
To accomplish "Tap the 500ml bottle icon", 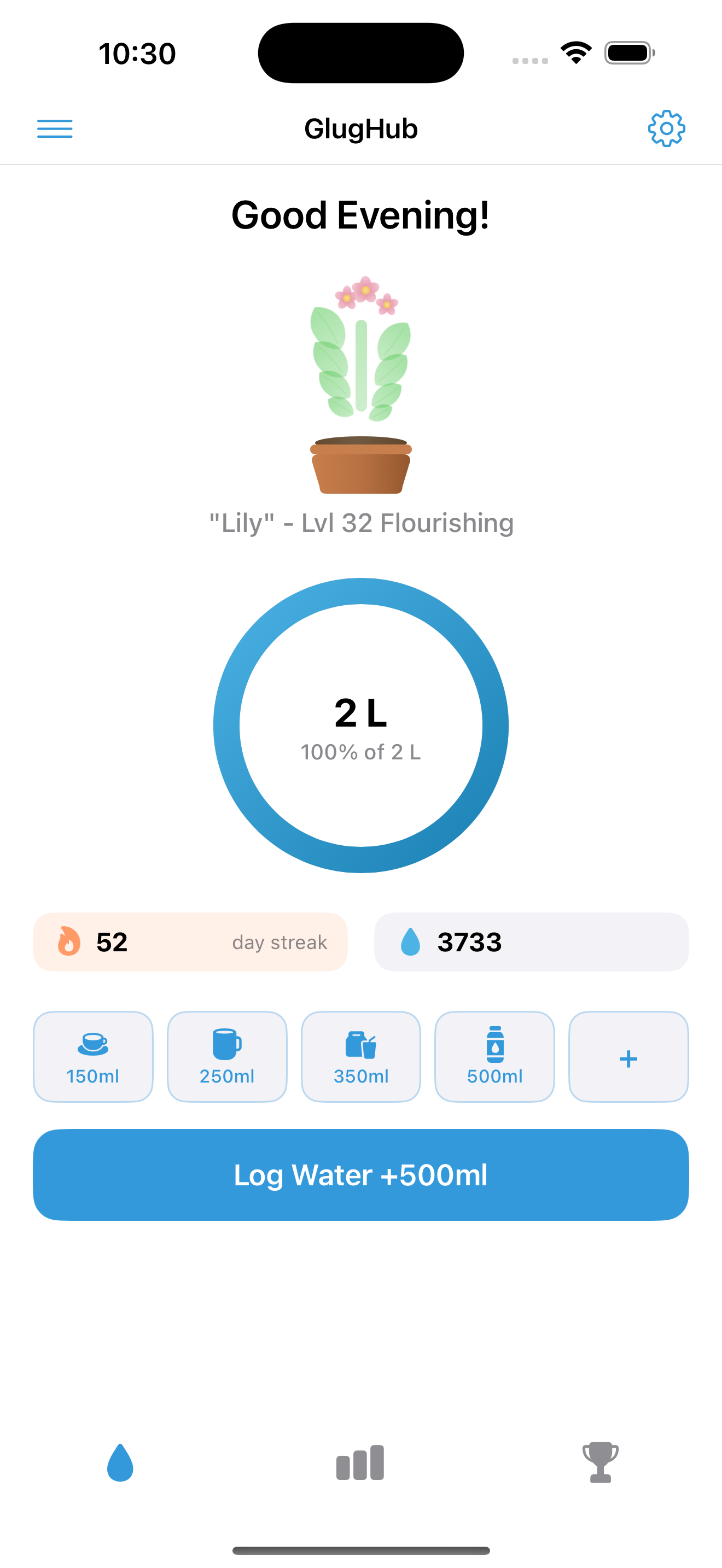I will (x=494, y=1043).
